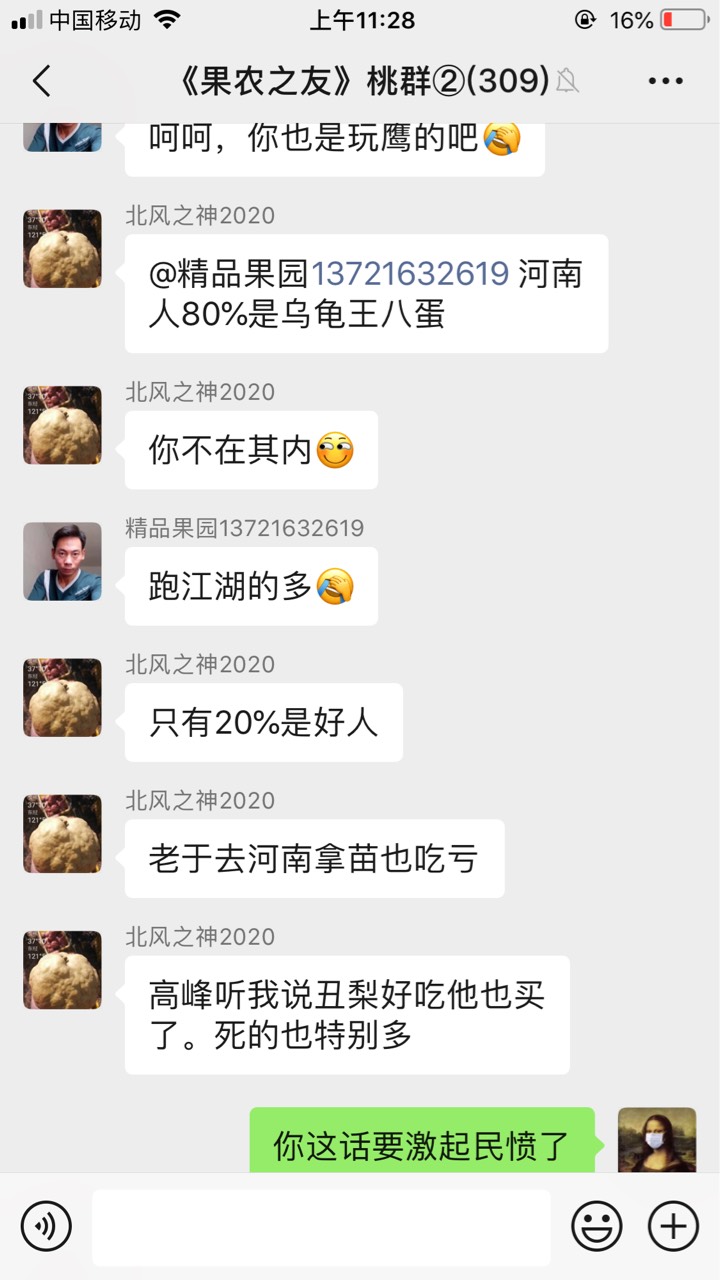Go back from the group chat

click(x=42, y=81)
